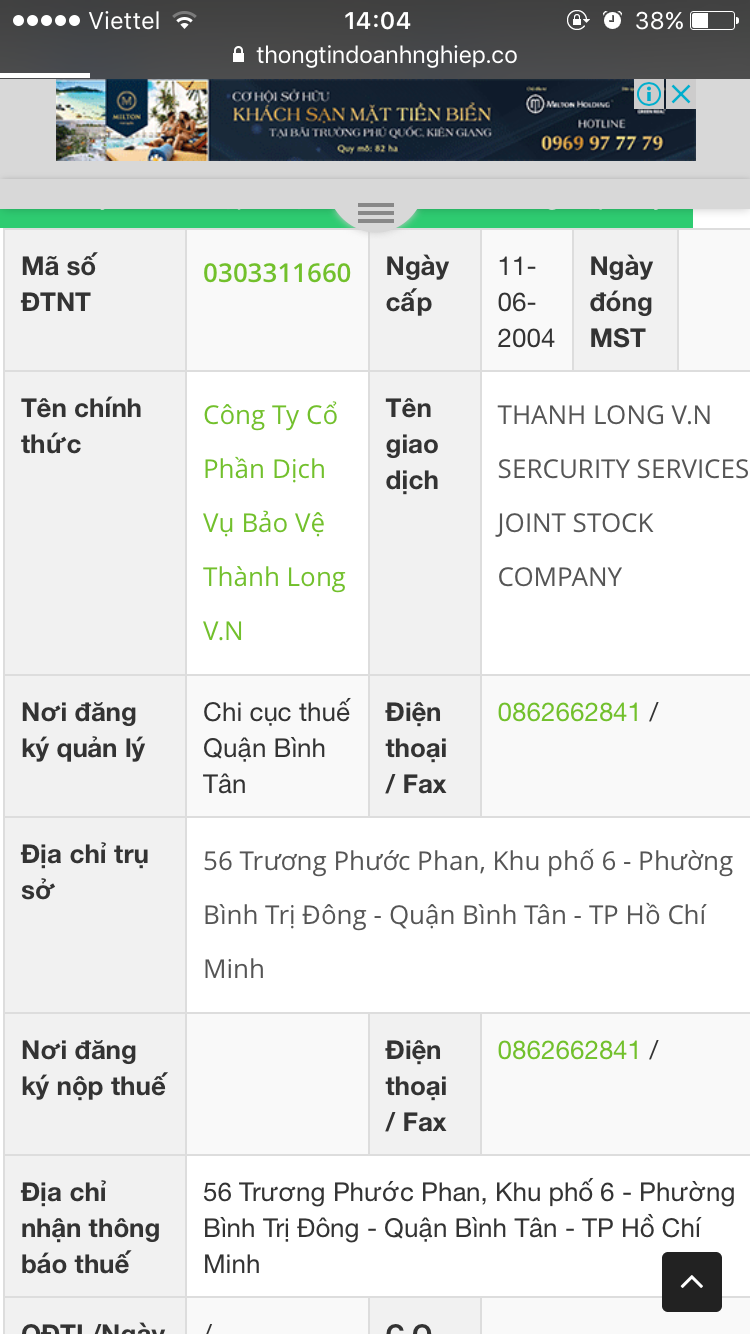The width and height of the screenshot is (750, 1334).
Task: Tap the AdChoices info icon on the banner
Action: click(648, 94)
